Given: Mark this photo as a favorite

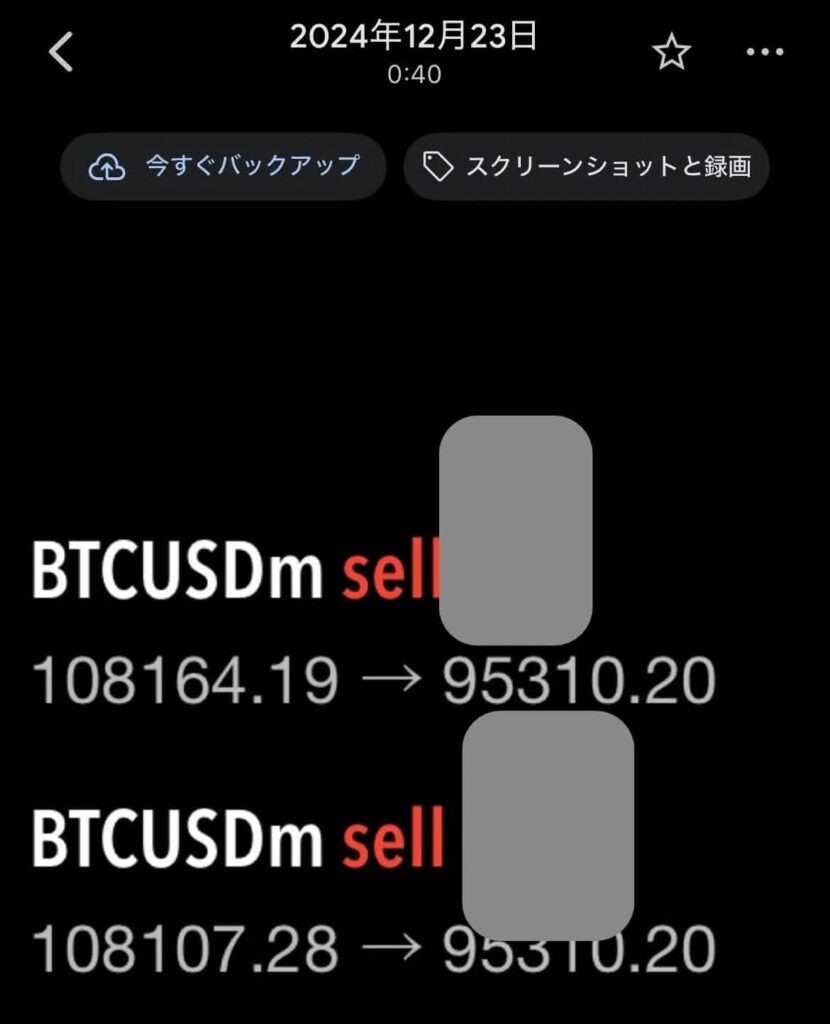Looking at the screenshot, I should pos(672,53).
